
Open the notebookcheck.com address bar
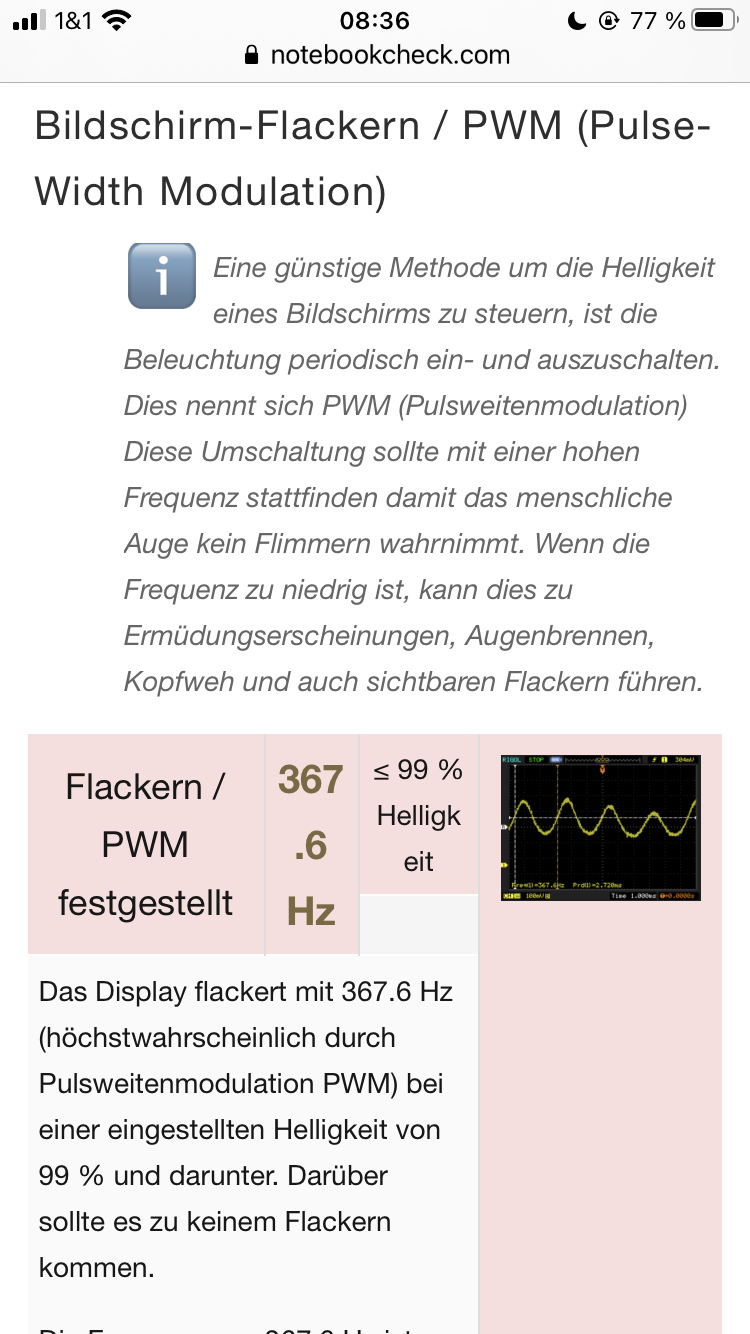point(376,55)
